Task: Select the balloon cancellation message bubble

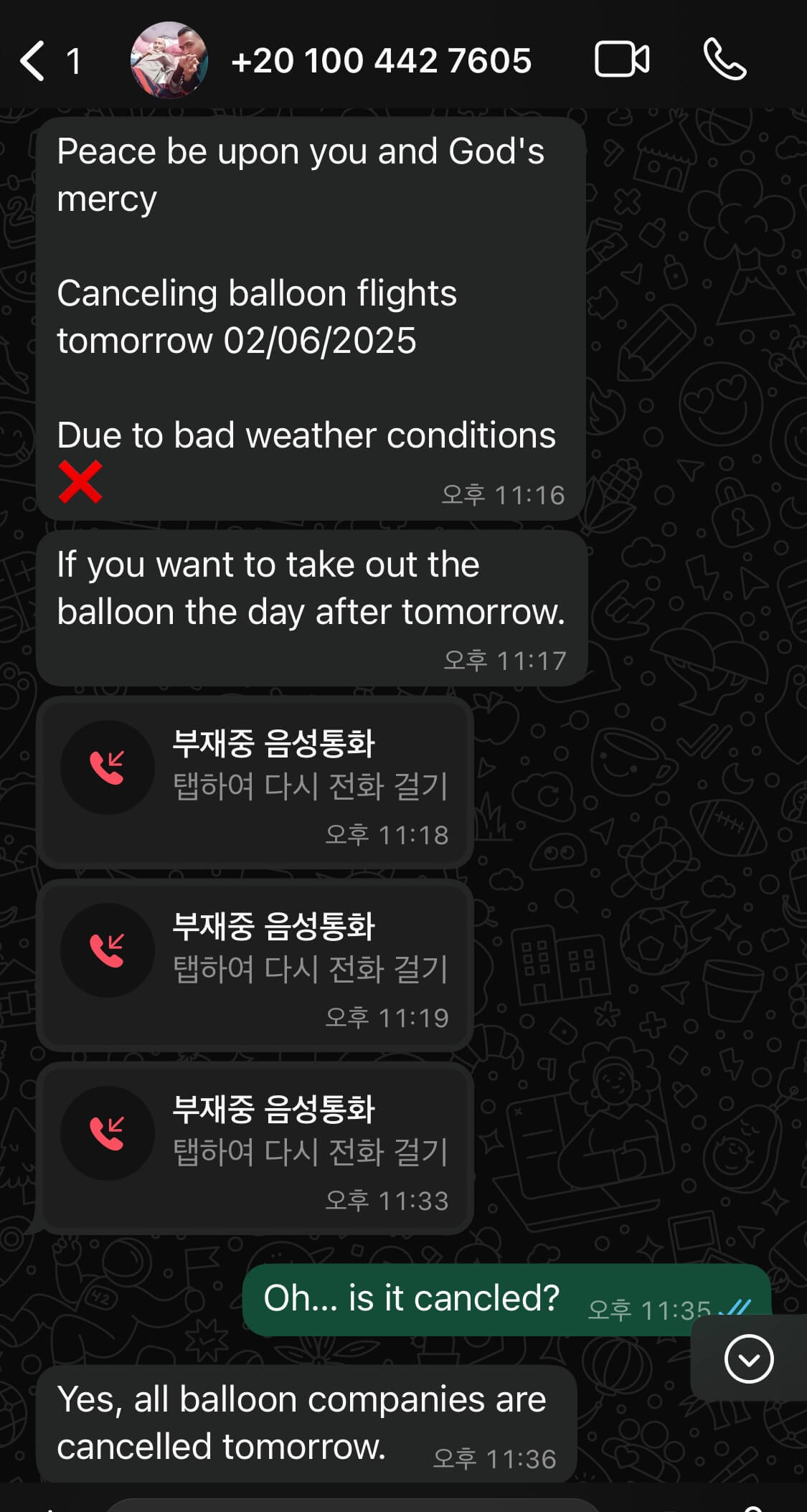Action: pos(308,316)
